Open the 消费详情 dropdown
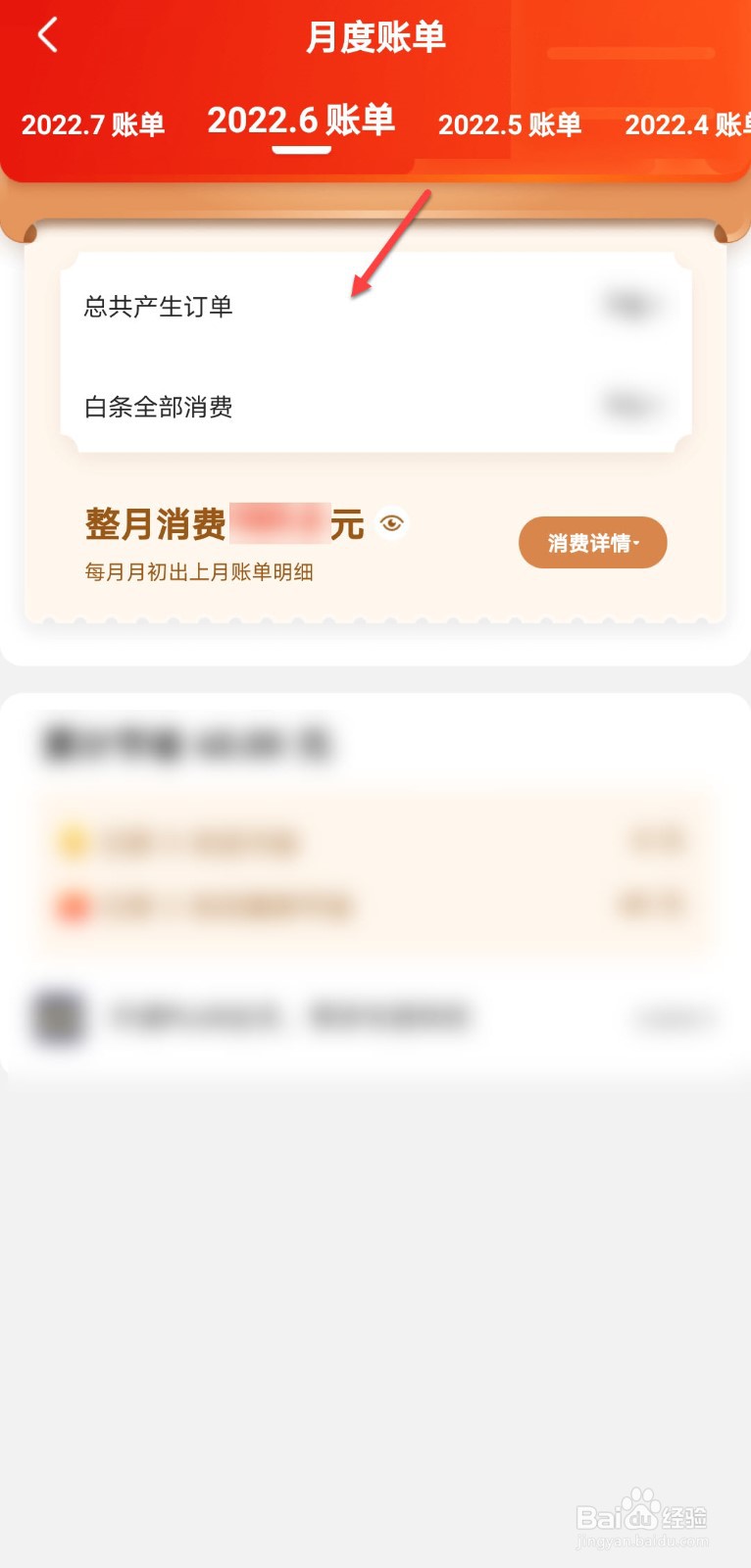This screenshot has width=751, height=1568. point(592,542)
